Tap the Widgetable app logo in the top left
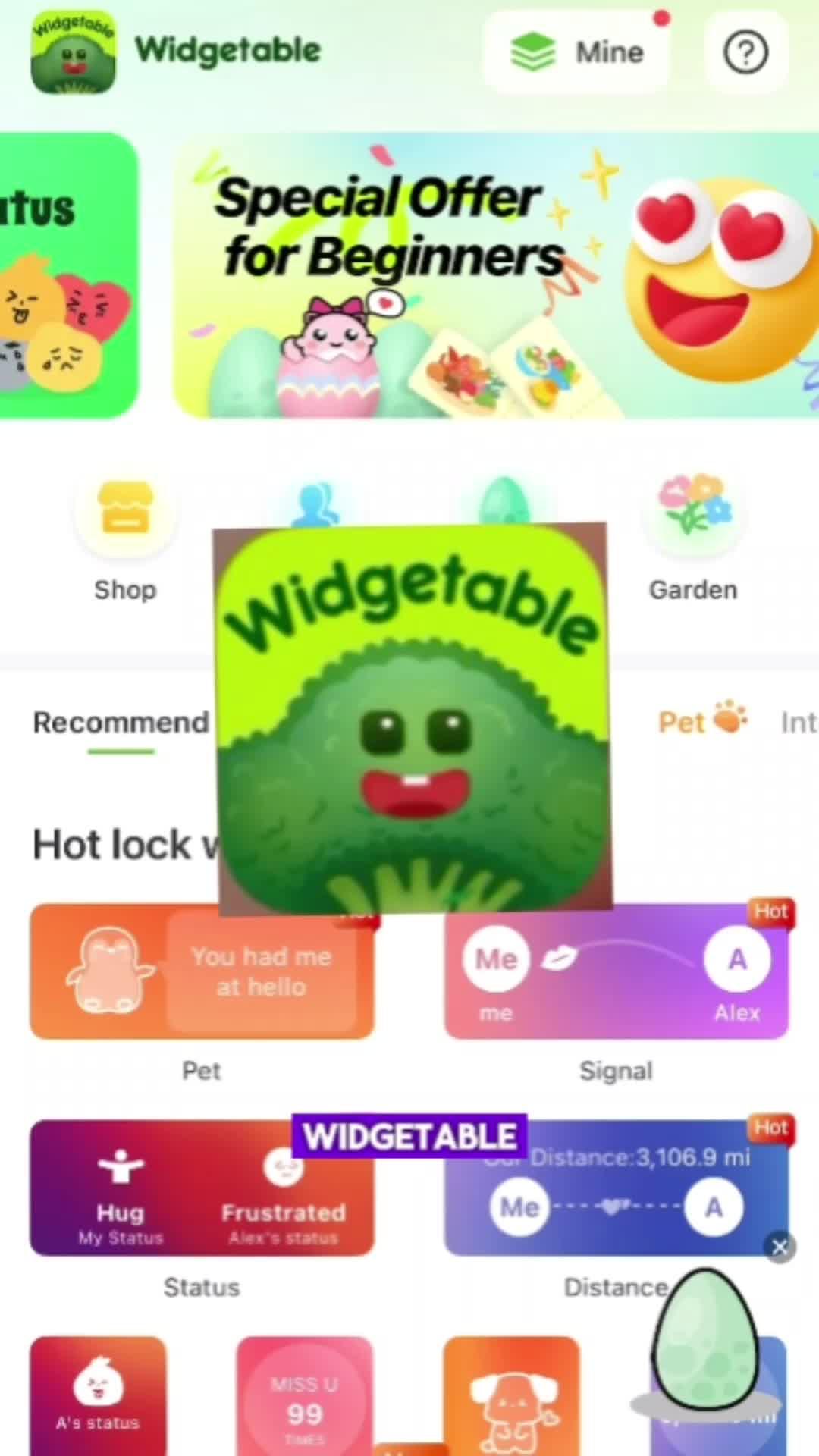Viewport: 819px width, 1456px height. 74,52
